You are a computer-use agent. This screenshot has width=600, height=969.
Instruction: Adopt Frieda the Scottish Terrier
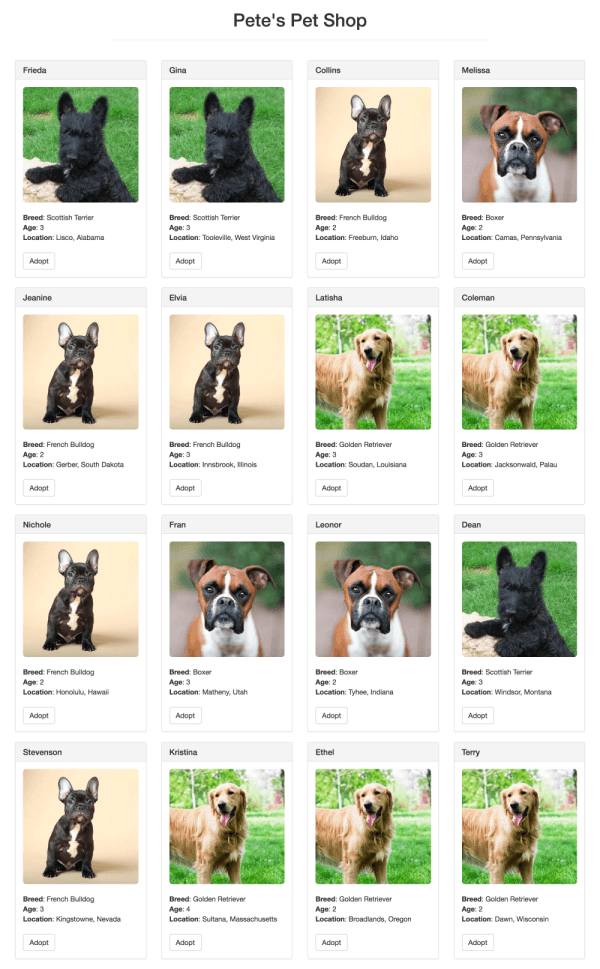tap(39, 261)
